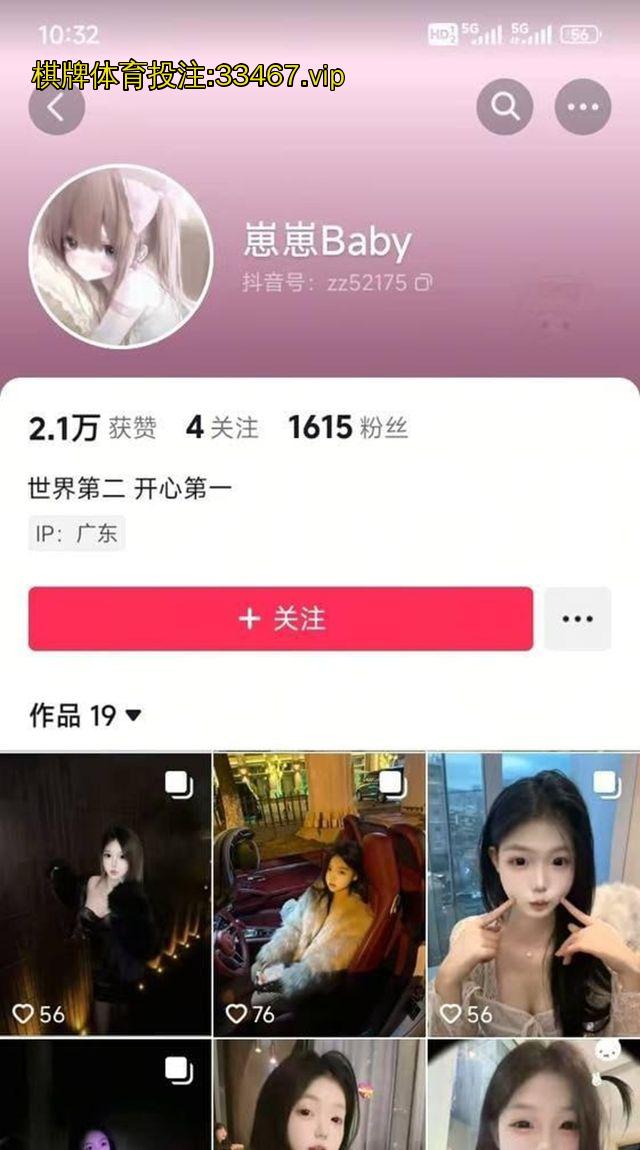Open the post with 76 likes
Screen dimensions: 640x1150
click(x=319, y=894)
